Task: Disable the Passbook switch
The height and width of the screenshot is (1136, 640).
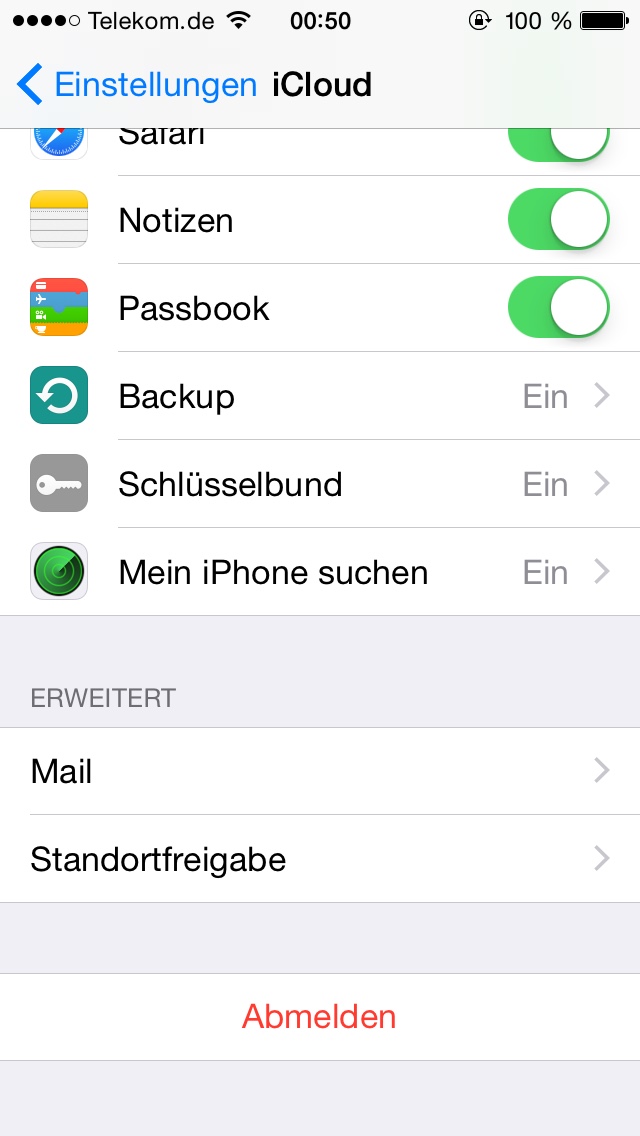Action: point(559,307)
